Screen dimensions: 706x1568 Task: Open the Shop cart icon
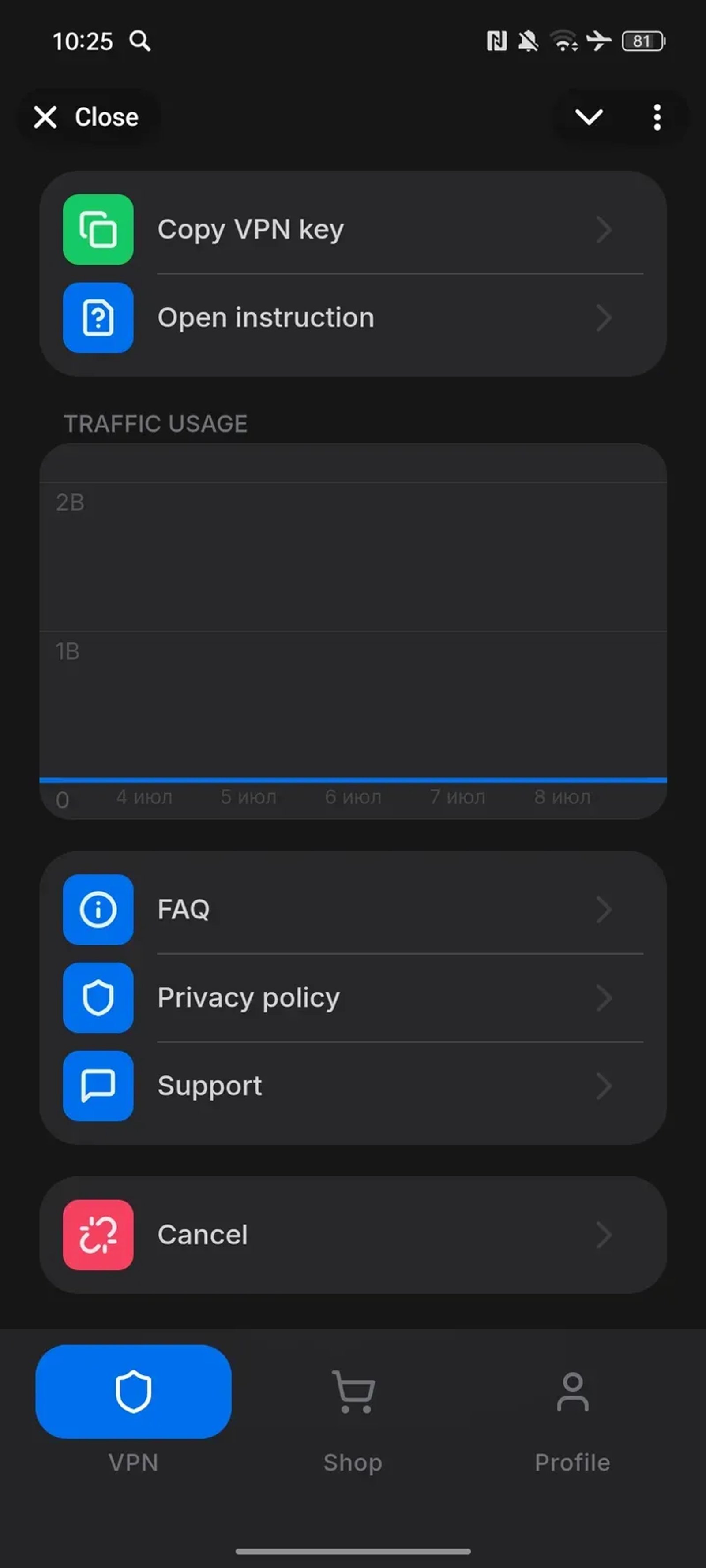tap(353, 1390)
